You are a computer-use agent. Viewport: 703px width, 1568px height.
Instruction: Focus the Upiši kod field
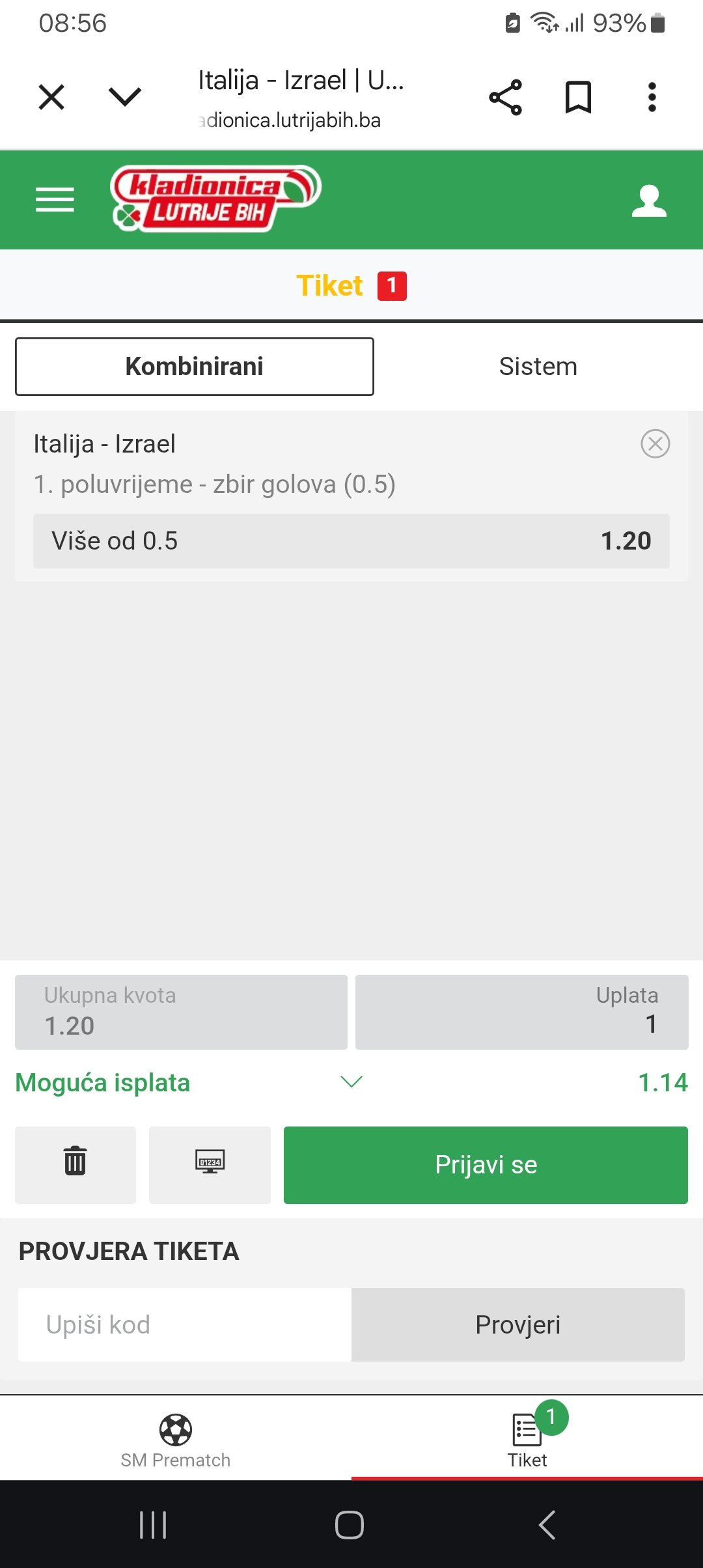click(185, 1324)
